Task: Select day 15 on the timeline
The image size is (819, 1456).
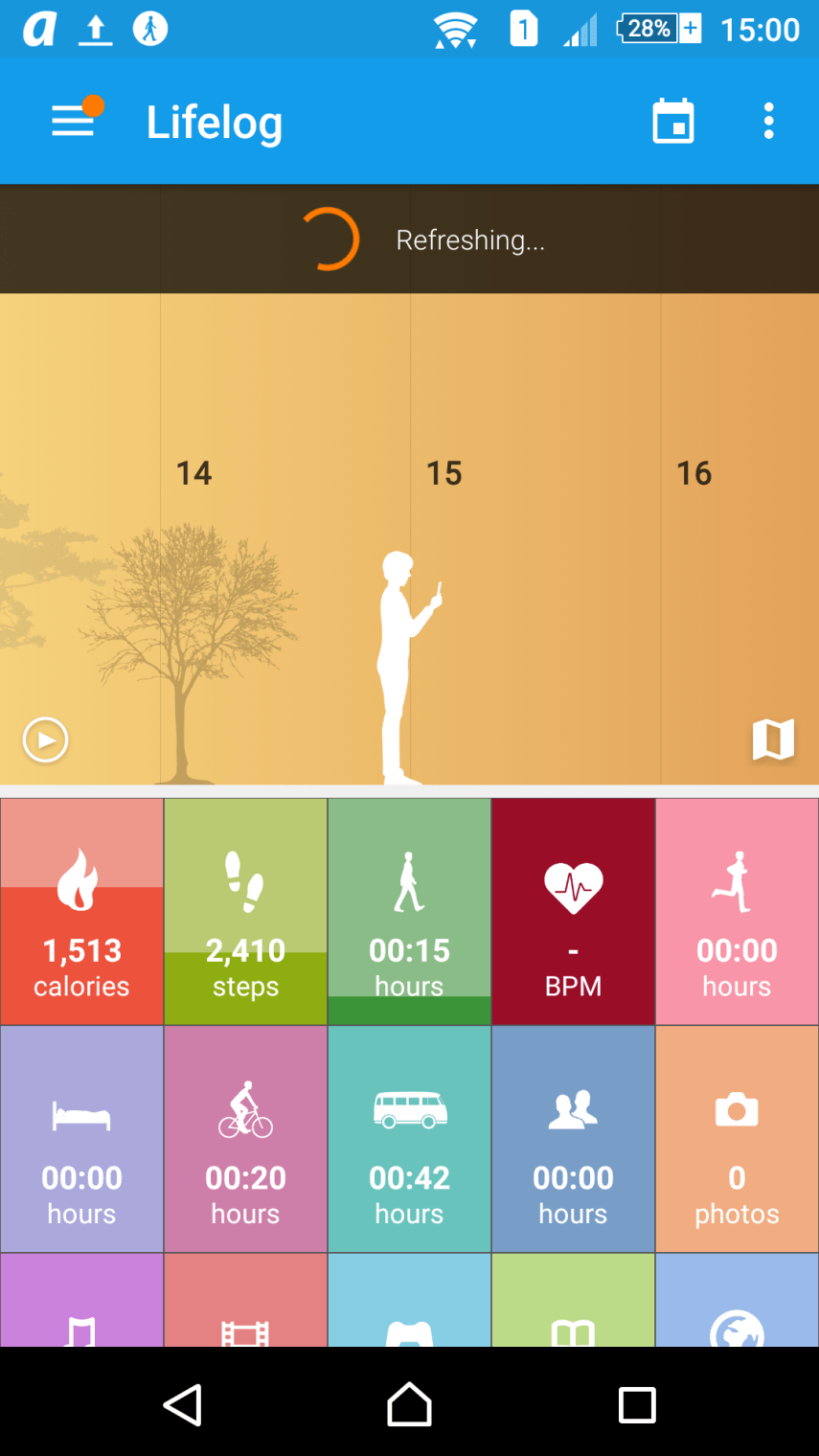Action: pyautogui.click(x=444, y=472)
